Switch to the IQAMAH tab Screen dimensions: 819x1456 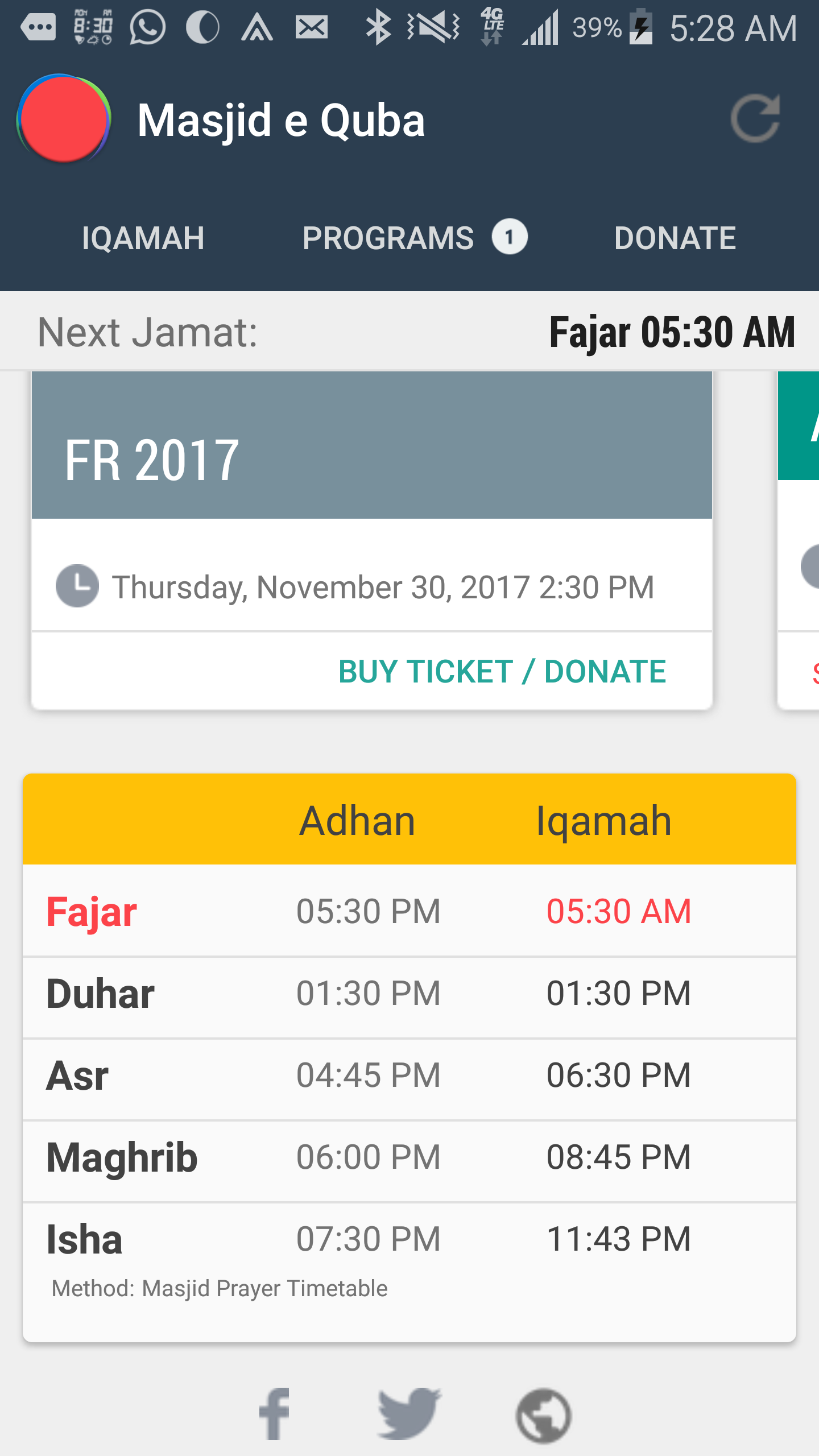coord(143,238)
